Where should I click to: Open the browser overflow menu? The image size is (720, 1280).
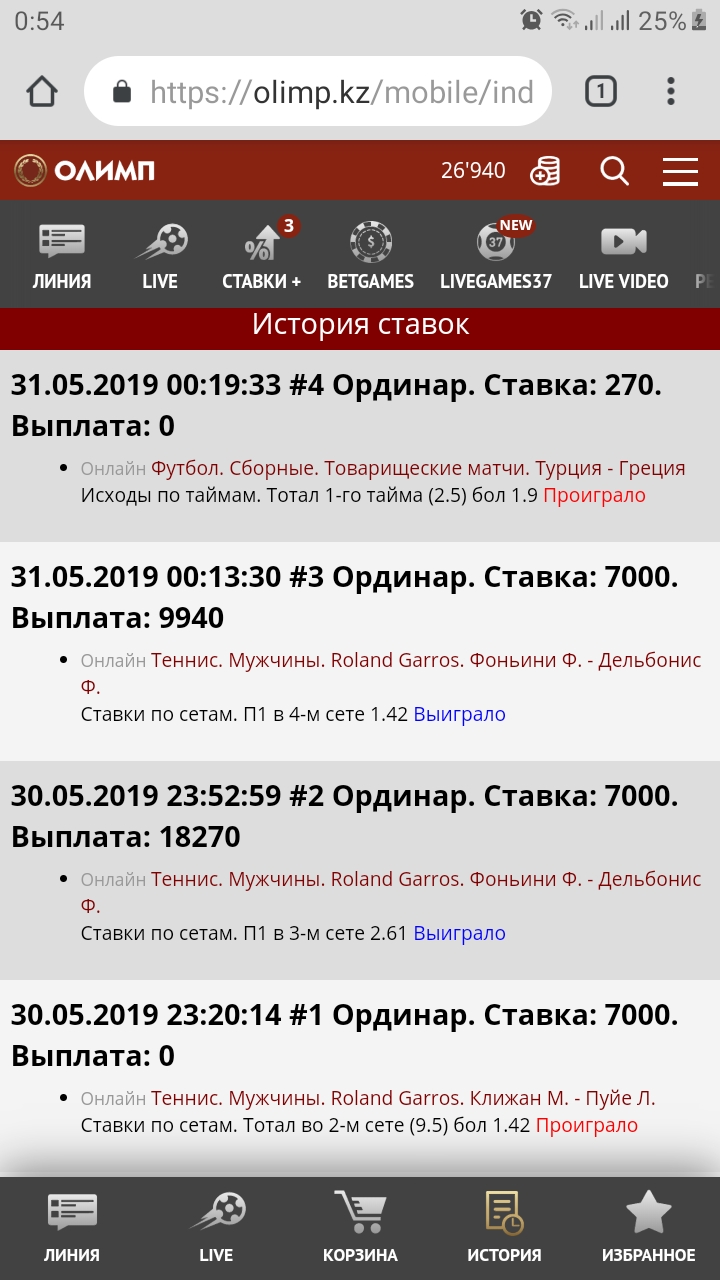point(671,92)
